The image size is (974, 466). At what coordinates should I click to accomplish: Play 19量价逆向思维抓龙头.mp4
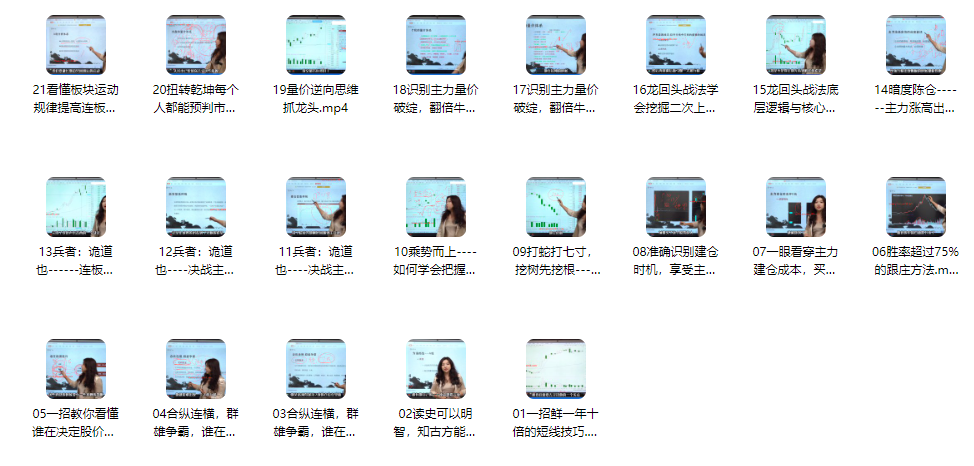[316, 45]
